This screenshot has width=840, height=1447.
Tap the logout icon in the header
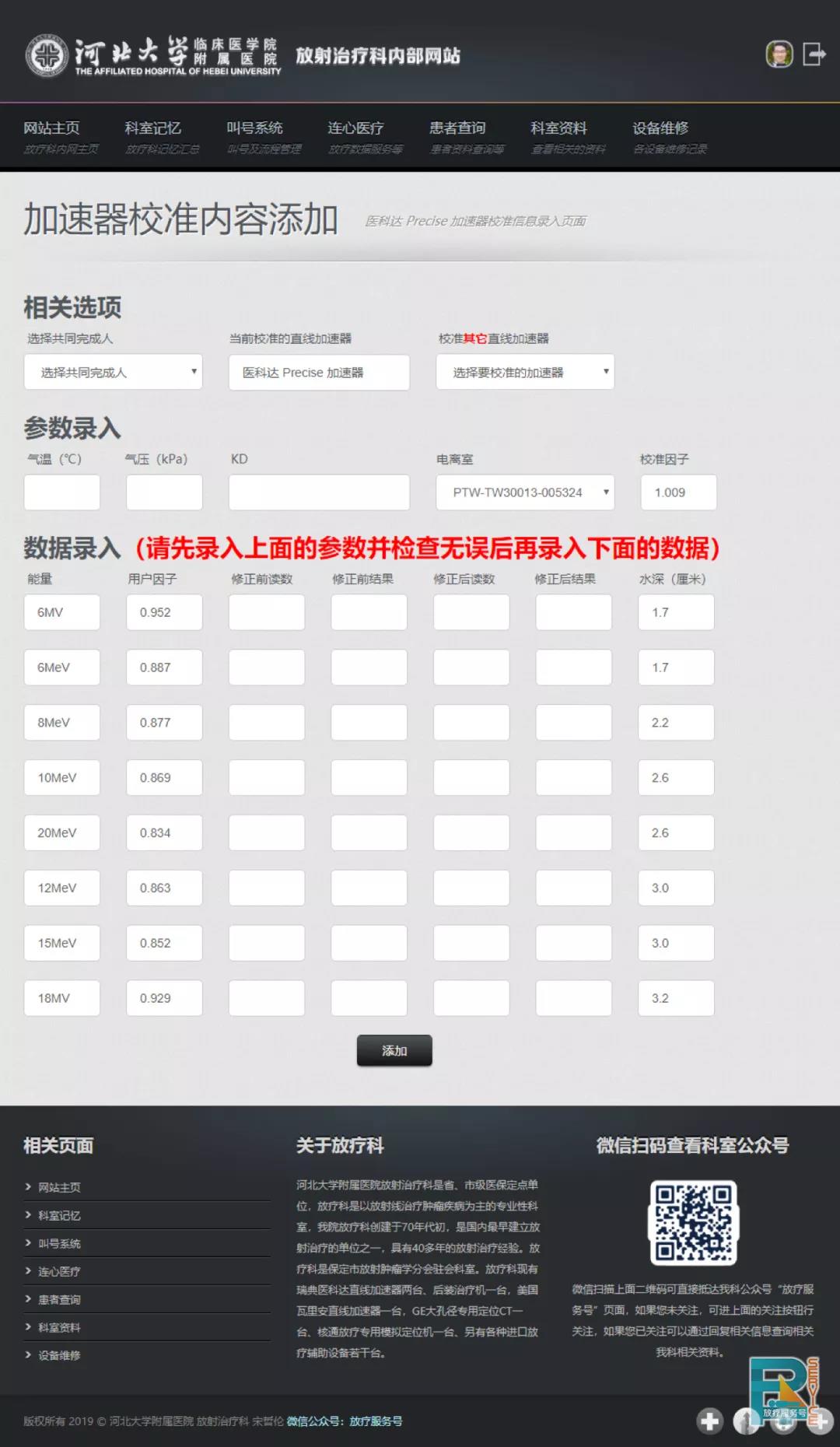(814, 54)
